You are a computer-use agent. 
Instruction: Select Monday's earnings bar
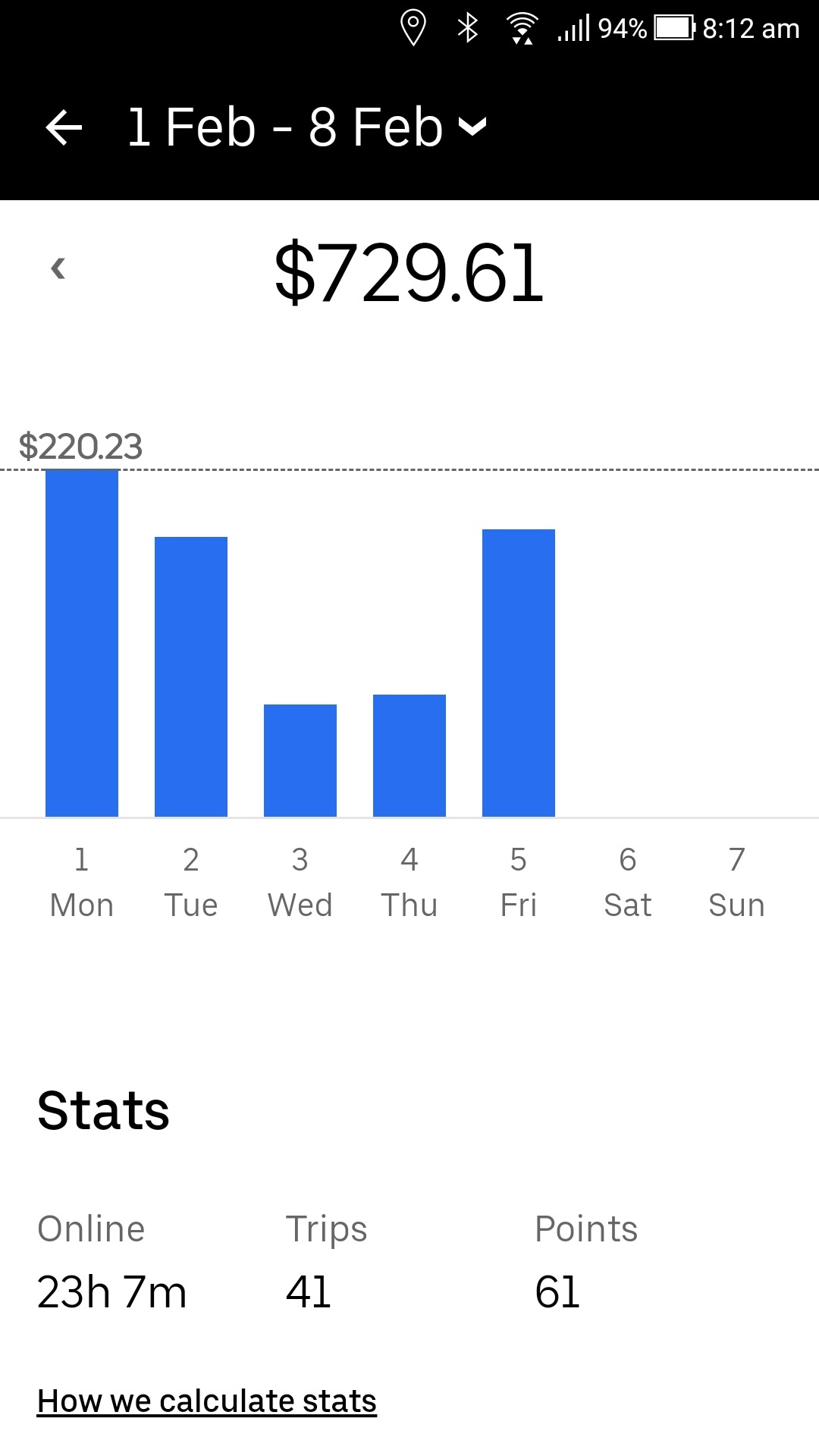(x=82, y=643)
